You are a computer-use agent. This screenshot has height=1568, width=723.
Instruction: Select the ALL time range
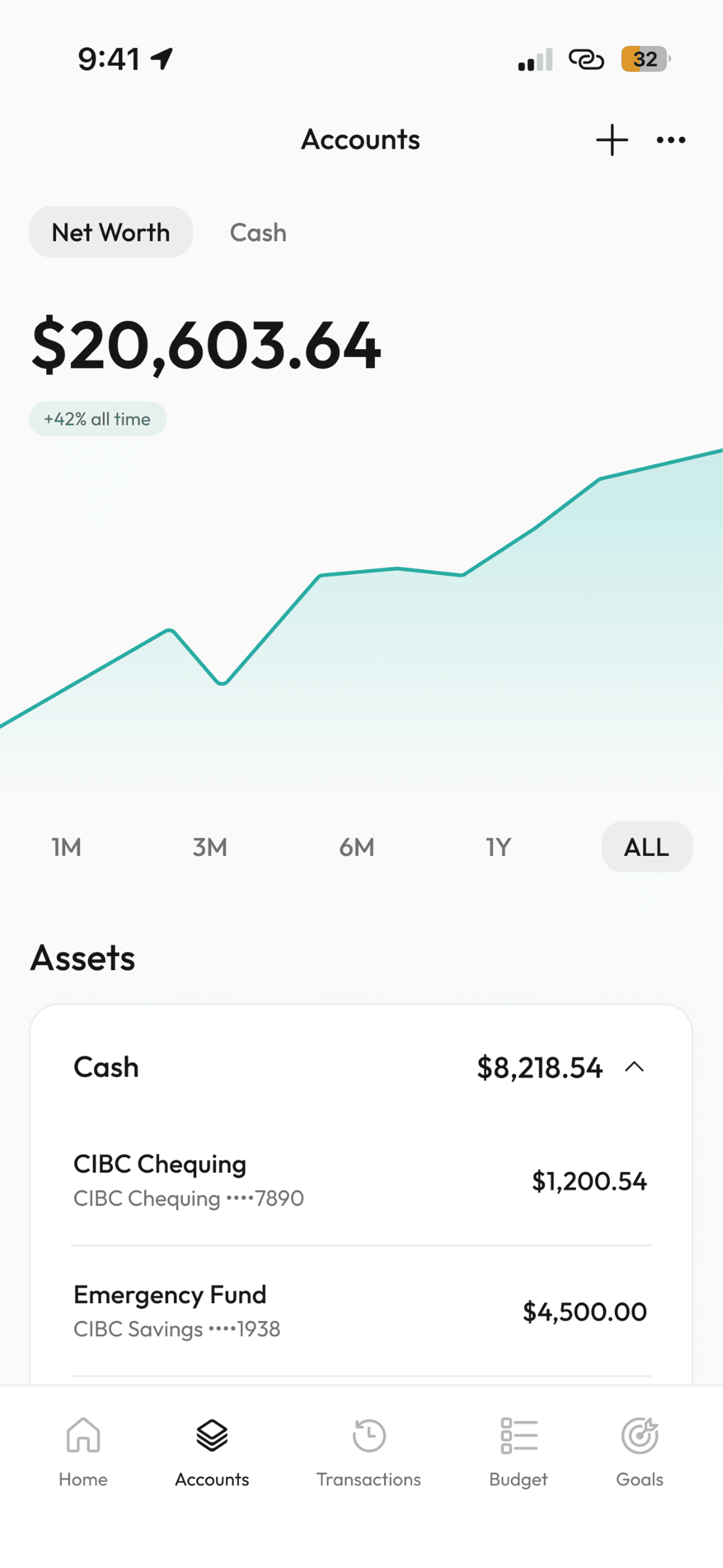click(646, 847)
